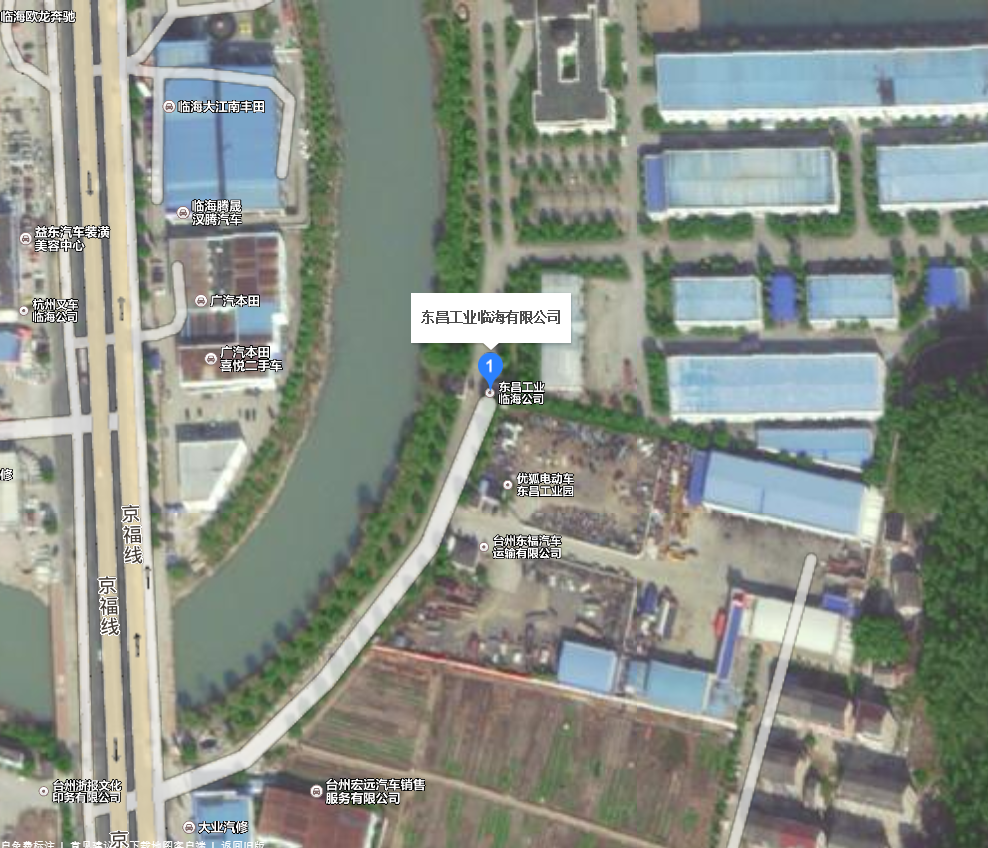Viewport: 988px width, 848px height.
Task: Open the 广汽本田喜悦二手车 place marker
Action: [250, 359]
